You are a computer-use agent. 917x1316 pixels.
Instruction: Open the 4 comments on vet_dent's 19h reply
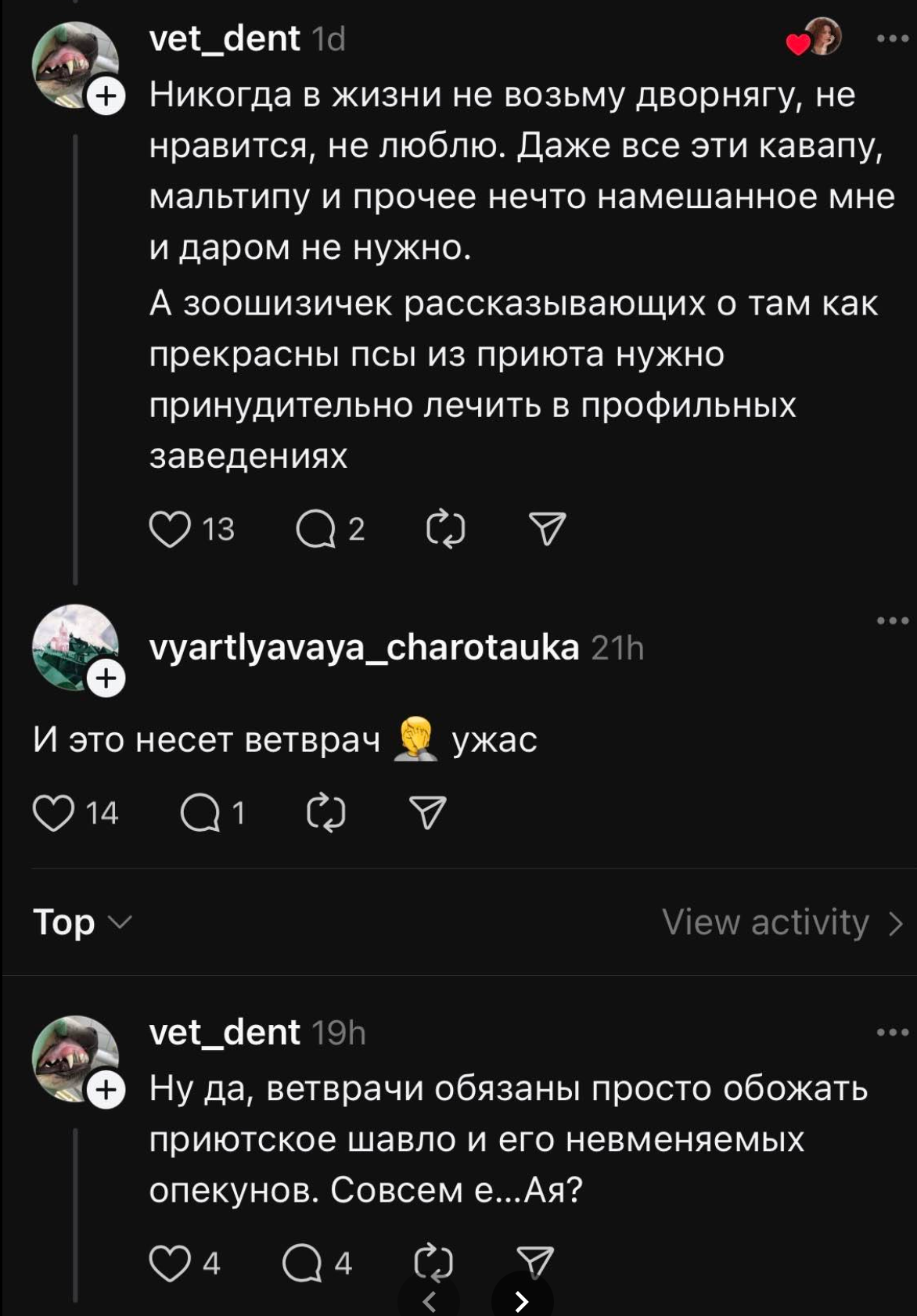[303, 1264]
